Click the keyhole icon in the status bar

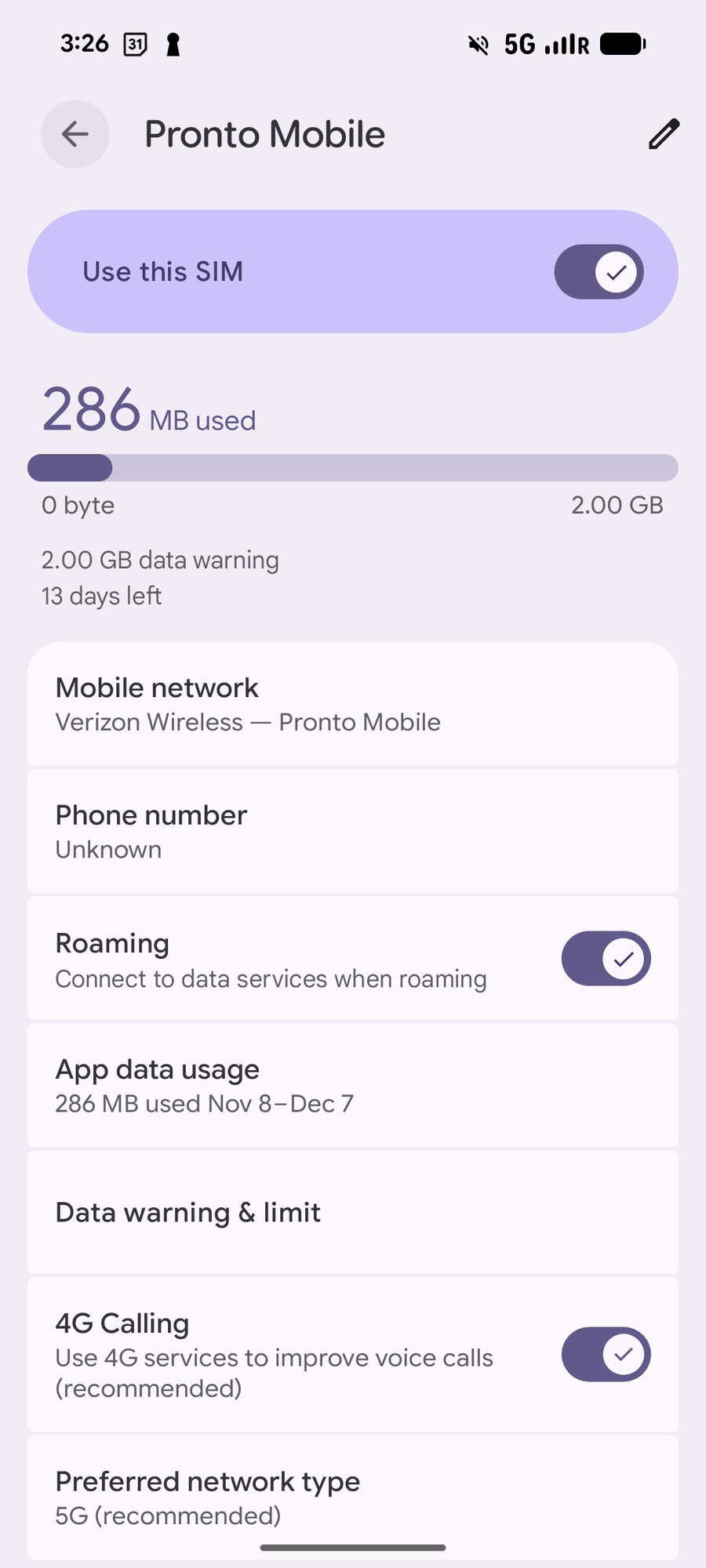[x=172, y=44]
